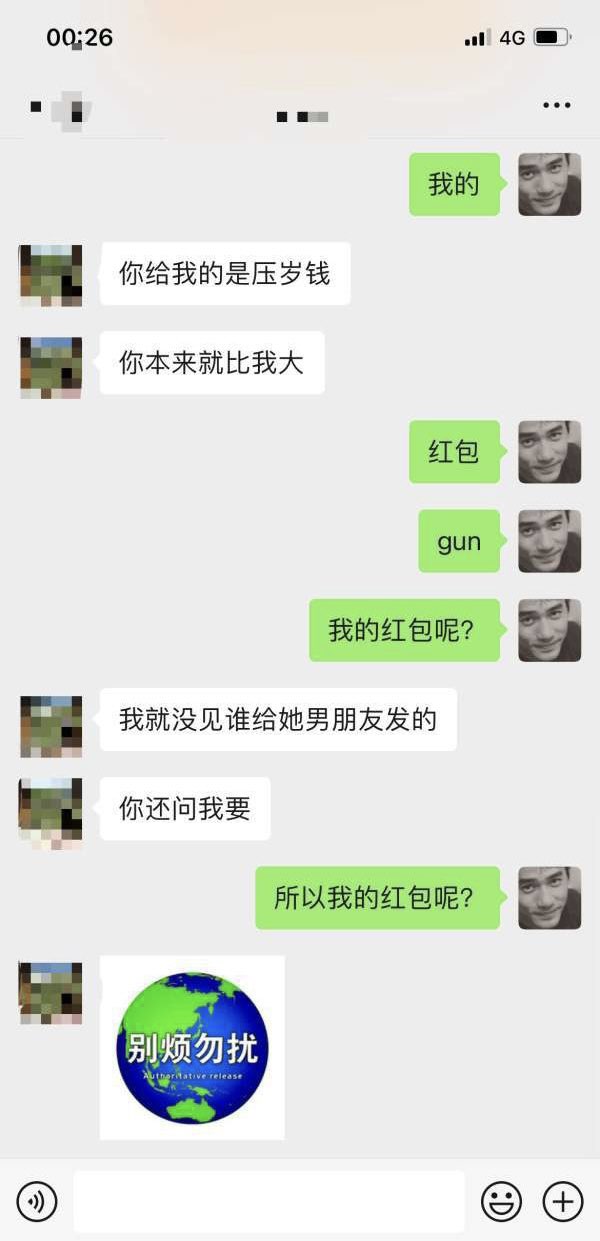This screenshot has width=600, height=1241.
Task: Open own avatar beside 我的红包呢? message
Action: 549,630
